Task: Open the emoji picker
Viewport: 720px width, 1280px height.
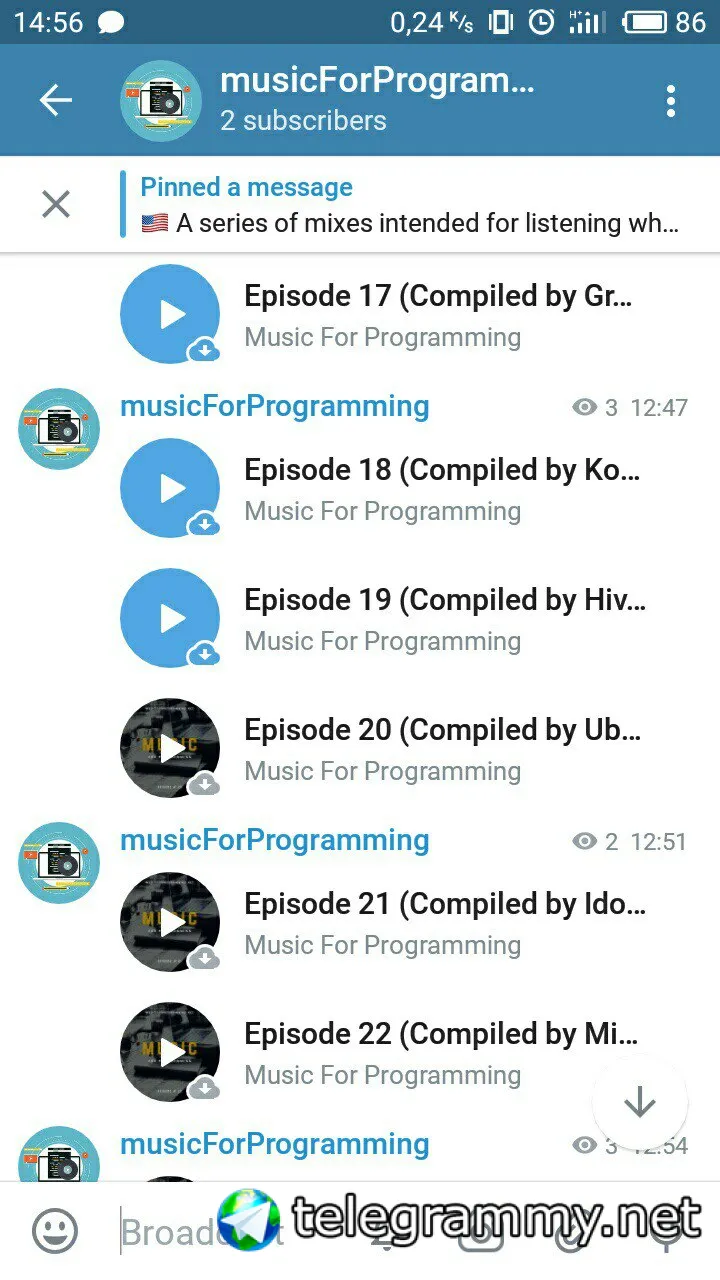Action: point(55,1232)
